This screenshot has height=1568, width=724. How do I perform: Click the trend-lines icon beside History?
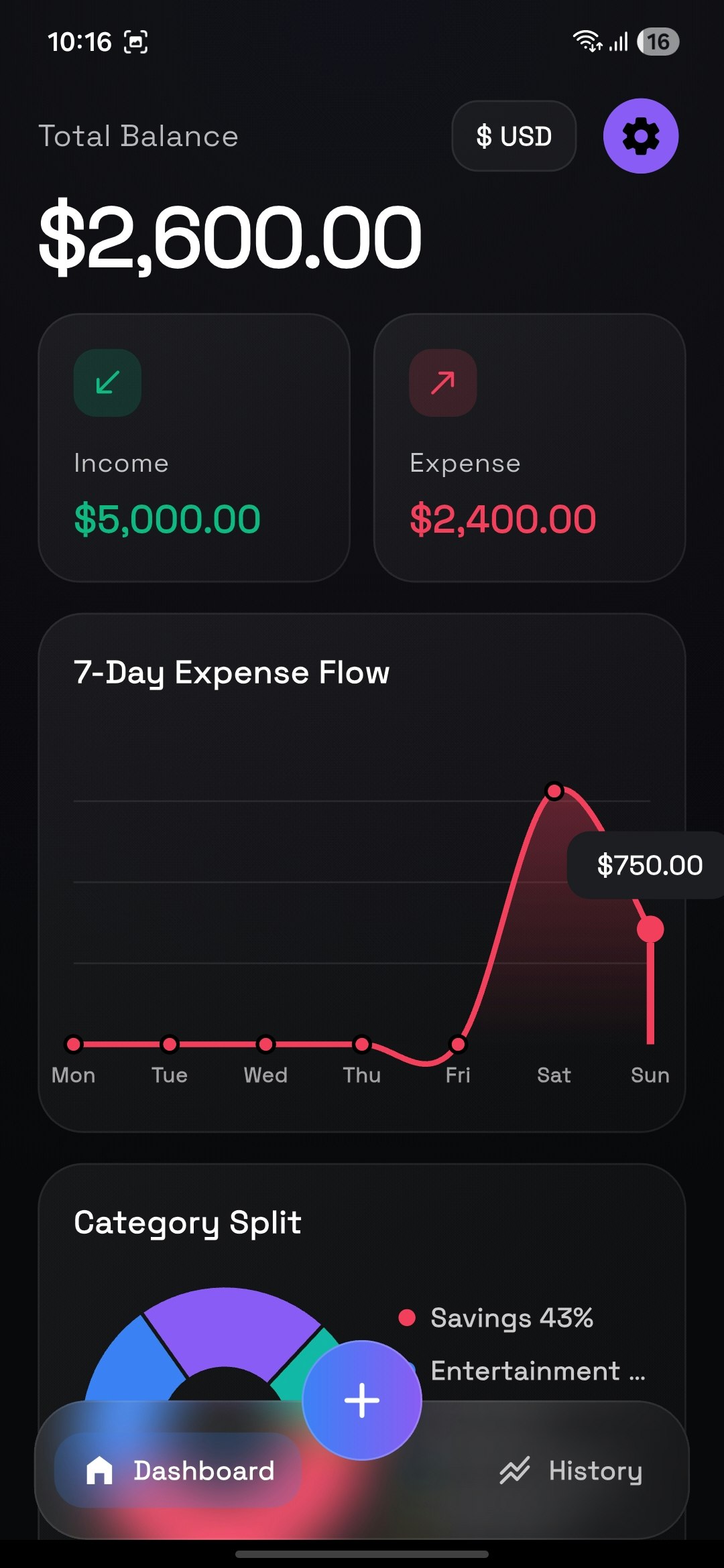515,1471
